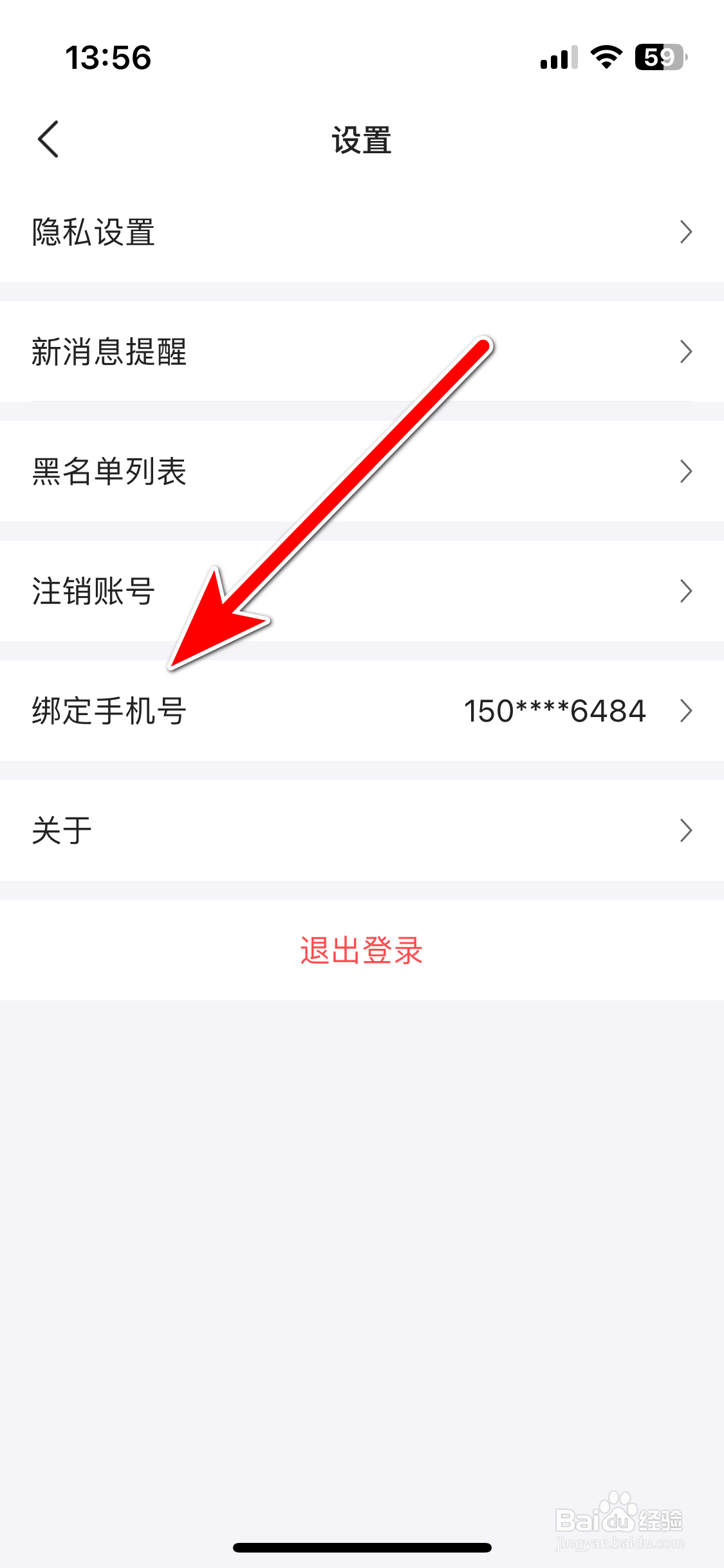Click the back arrow at top left

tap(48, 139)
